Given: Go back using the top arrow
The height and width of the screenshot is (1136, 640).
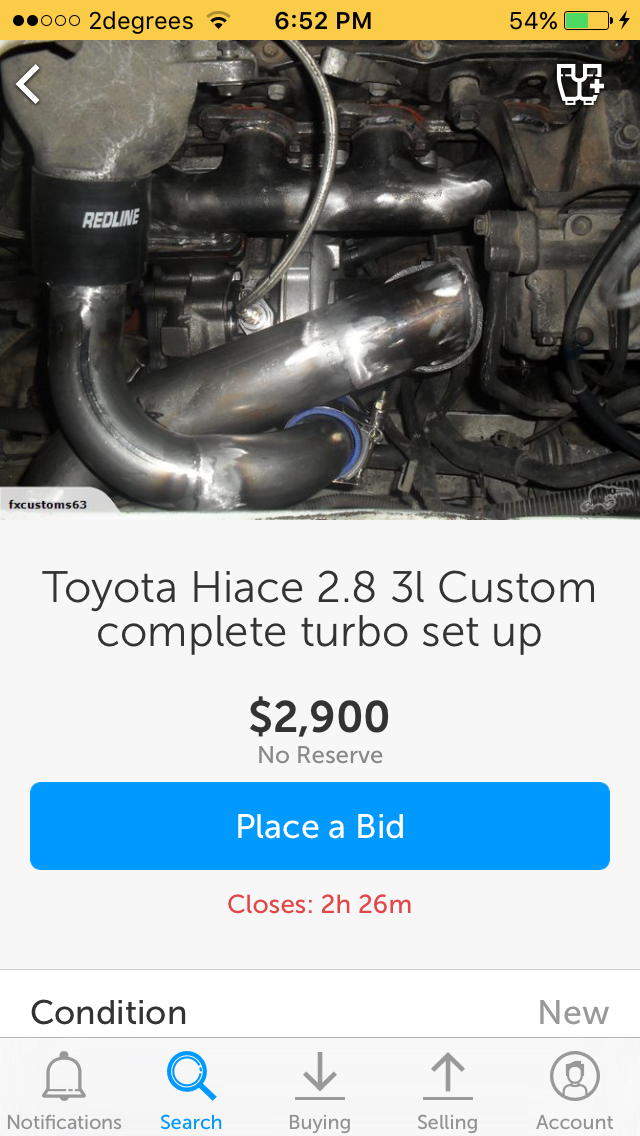Looking at the screenshot, I should pyautogui.click(x=28, y=84).
